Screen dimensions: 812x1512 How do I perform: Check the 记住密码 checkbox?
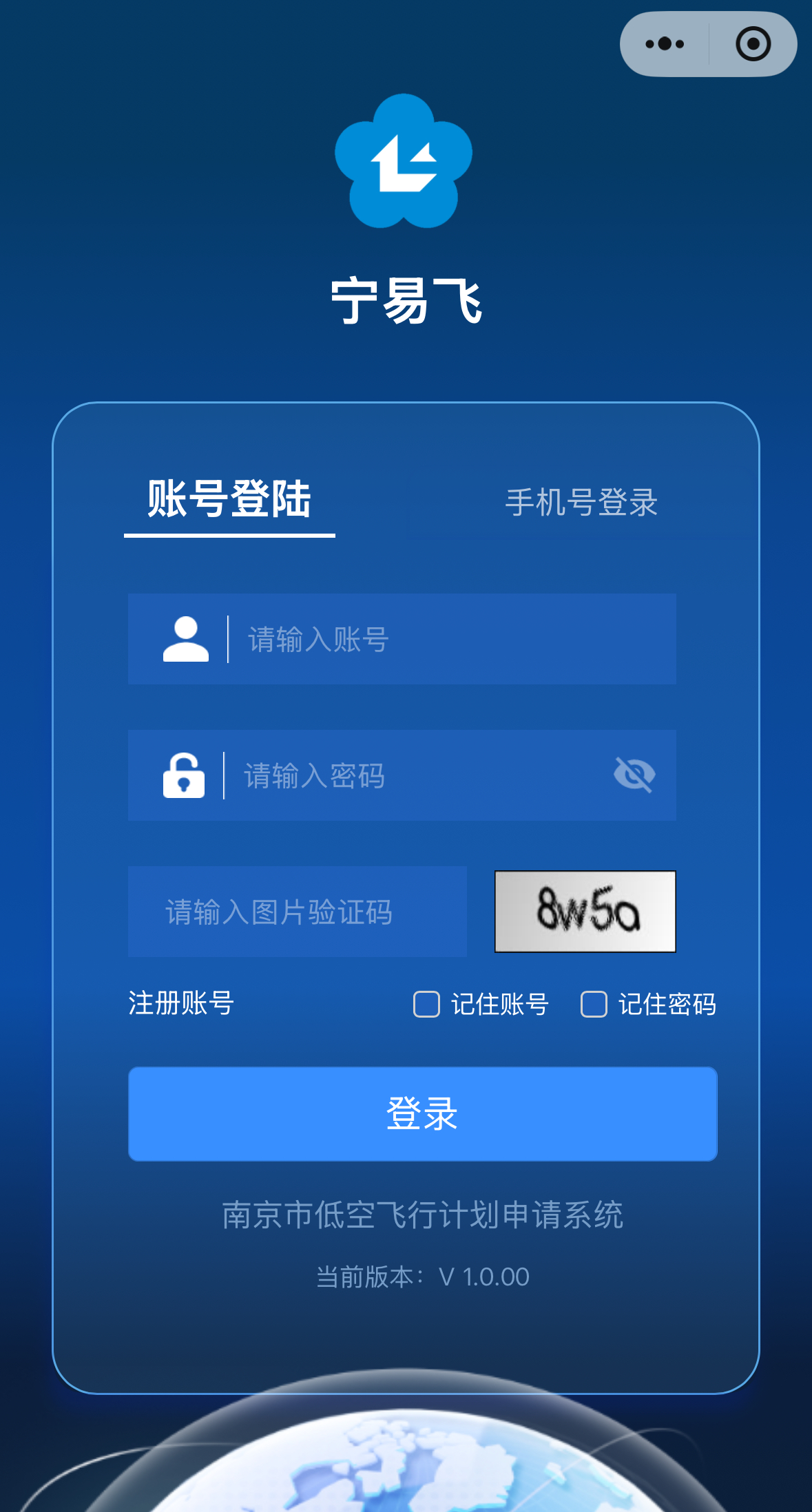tap(594, 1004)
